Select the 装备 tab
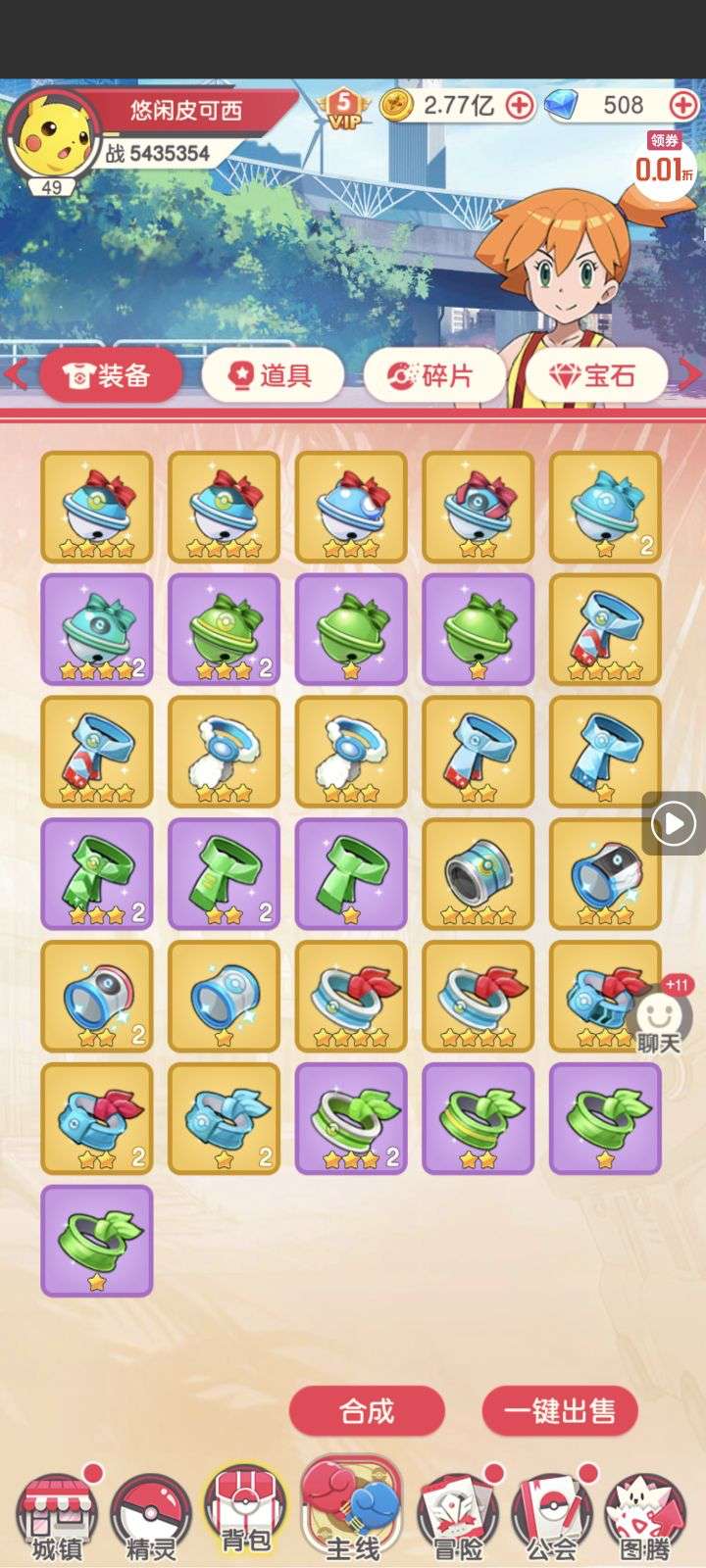Screen dimensions: 706x1568 (111, 375)
